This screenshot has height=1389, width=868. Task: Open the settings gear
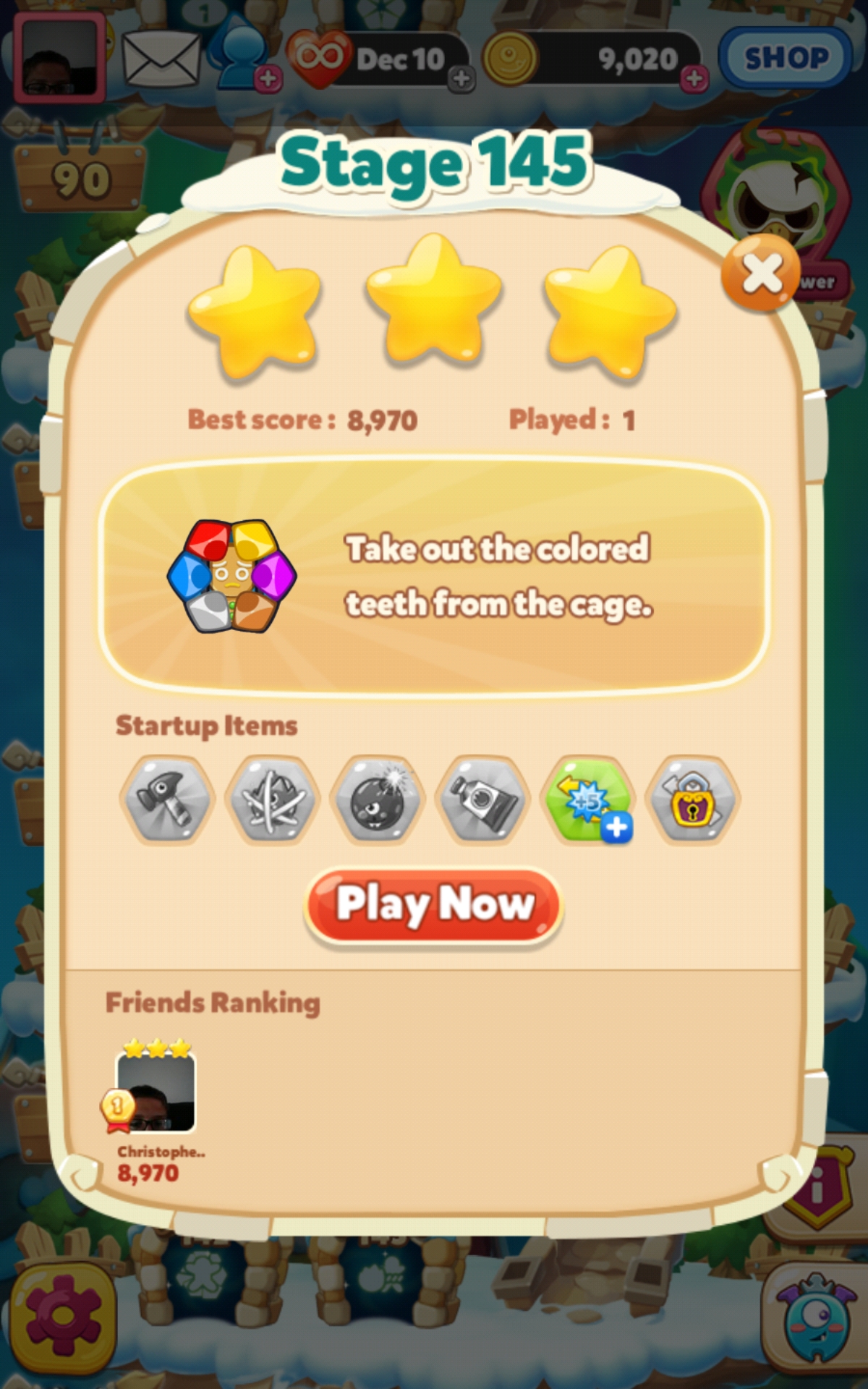pos(64,1318)
